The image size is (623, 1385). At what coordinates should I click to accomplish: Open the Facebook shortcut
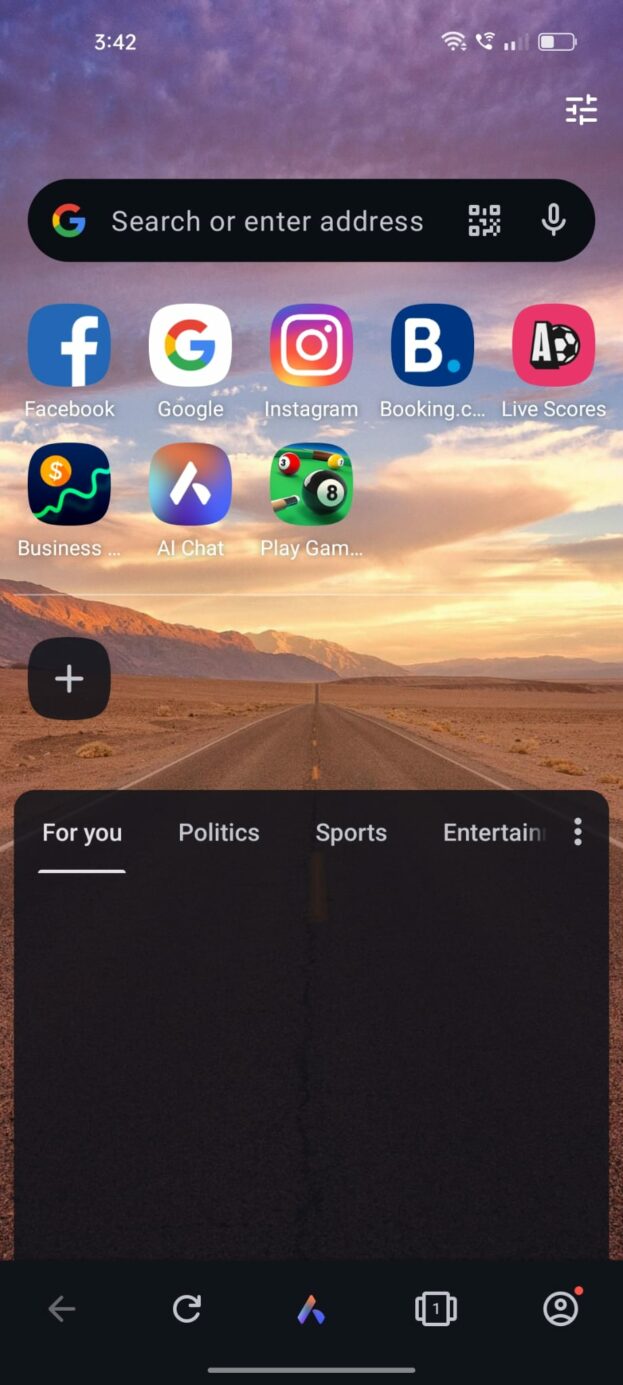pos(69,346)
